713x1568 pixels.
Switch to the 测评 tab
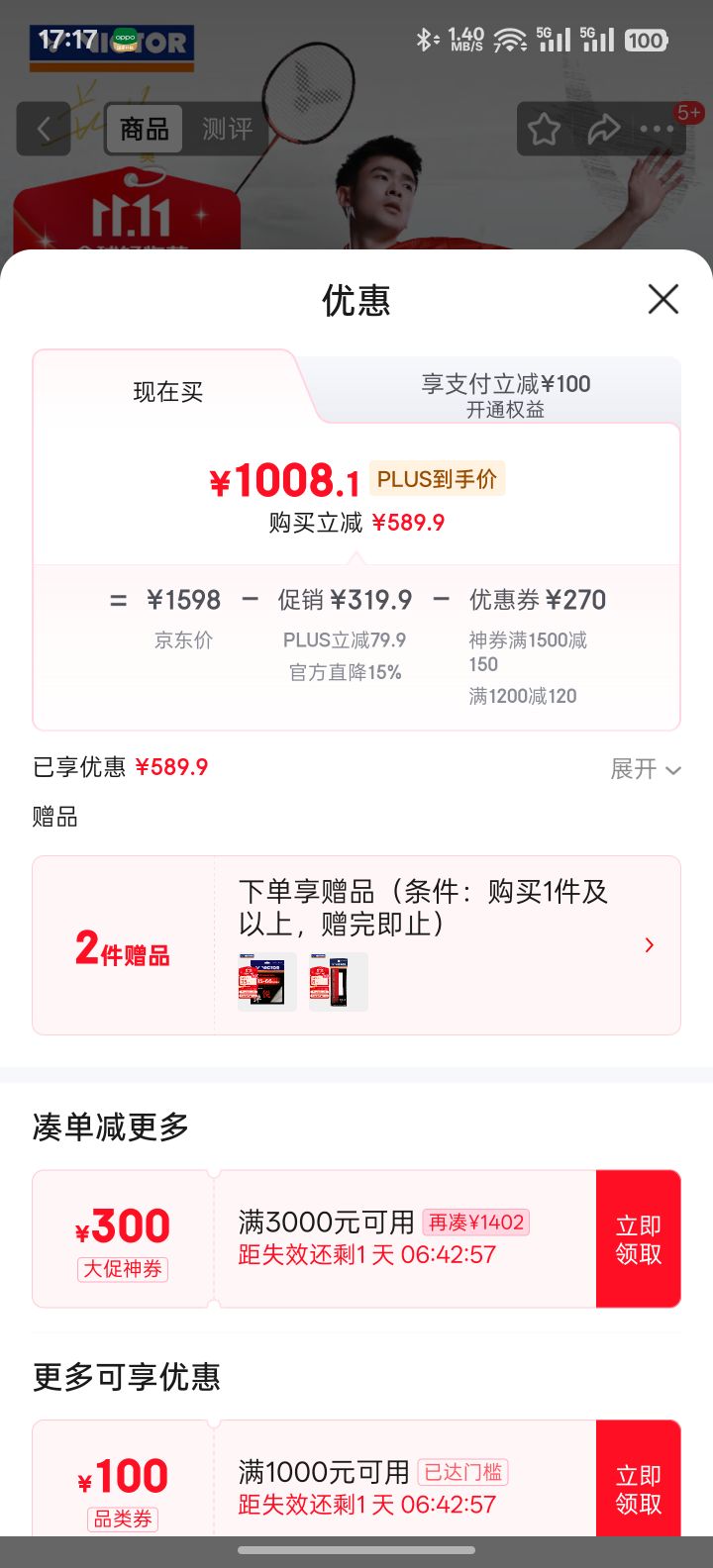pyautogui.click(x=227, y=129)
